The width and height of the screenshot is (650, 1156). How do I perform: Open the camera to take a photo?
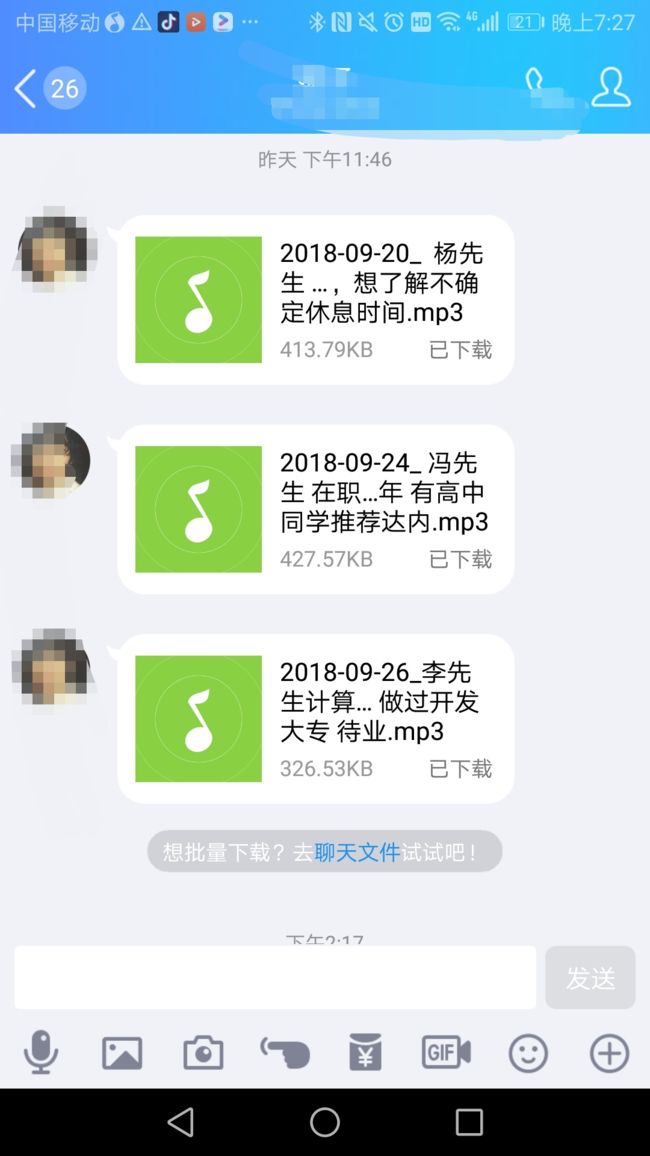tap(203, 1053)
